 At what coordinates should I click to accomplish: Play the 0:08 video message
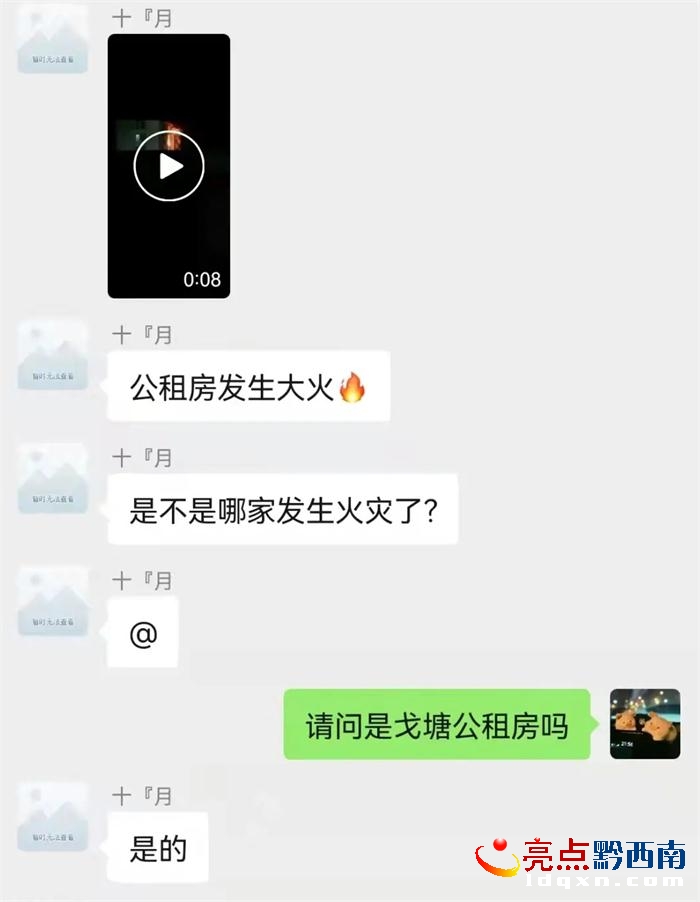click(169, 166)
